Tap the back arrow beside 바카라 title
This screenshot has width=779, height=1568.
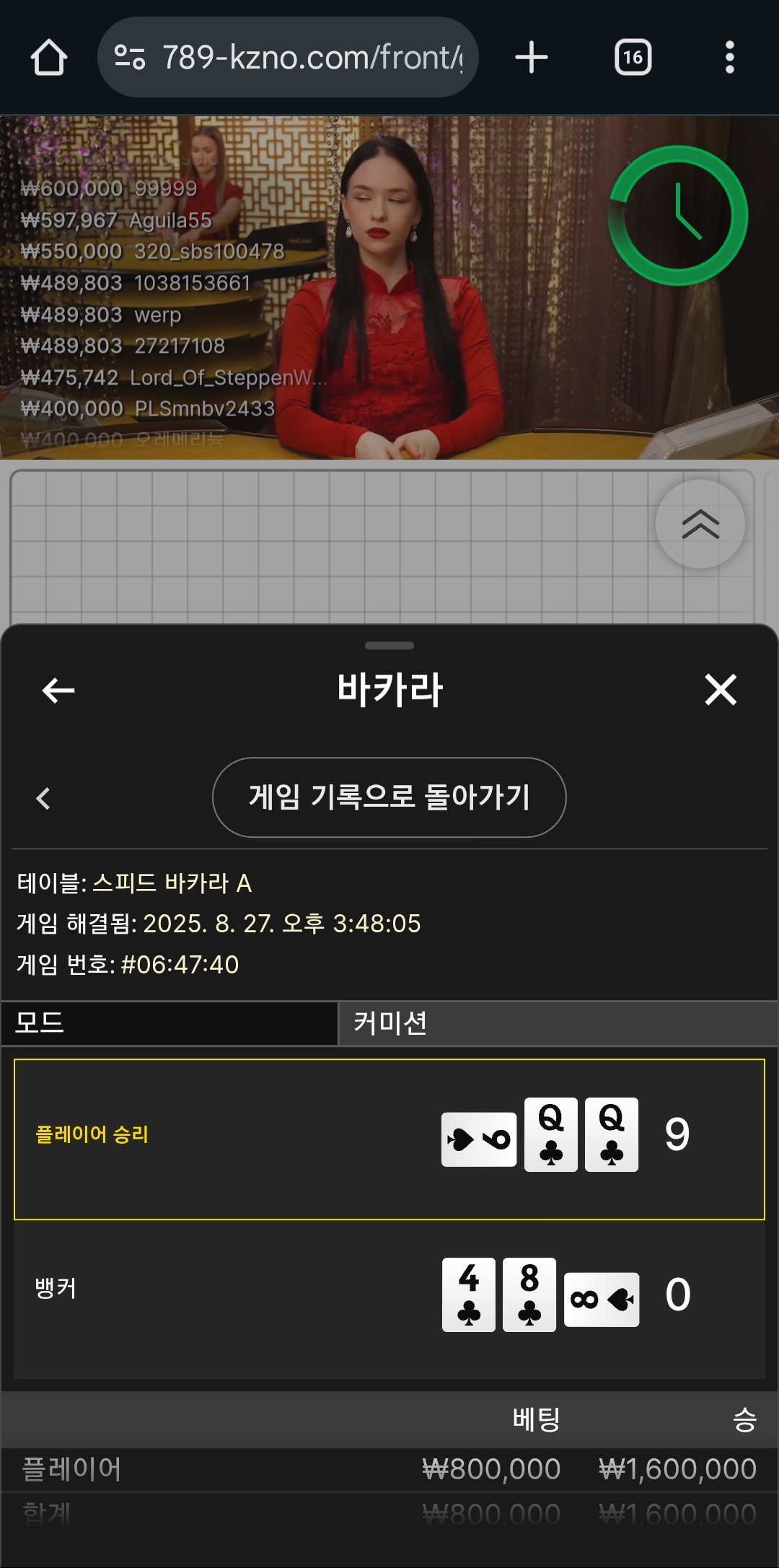(58, 691)
